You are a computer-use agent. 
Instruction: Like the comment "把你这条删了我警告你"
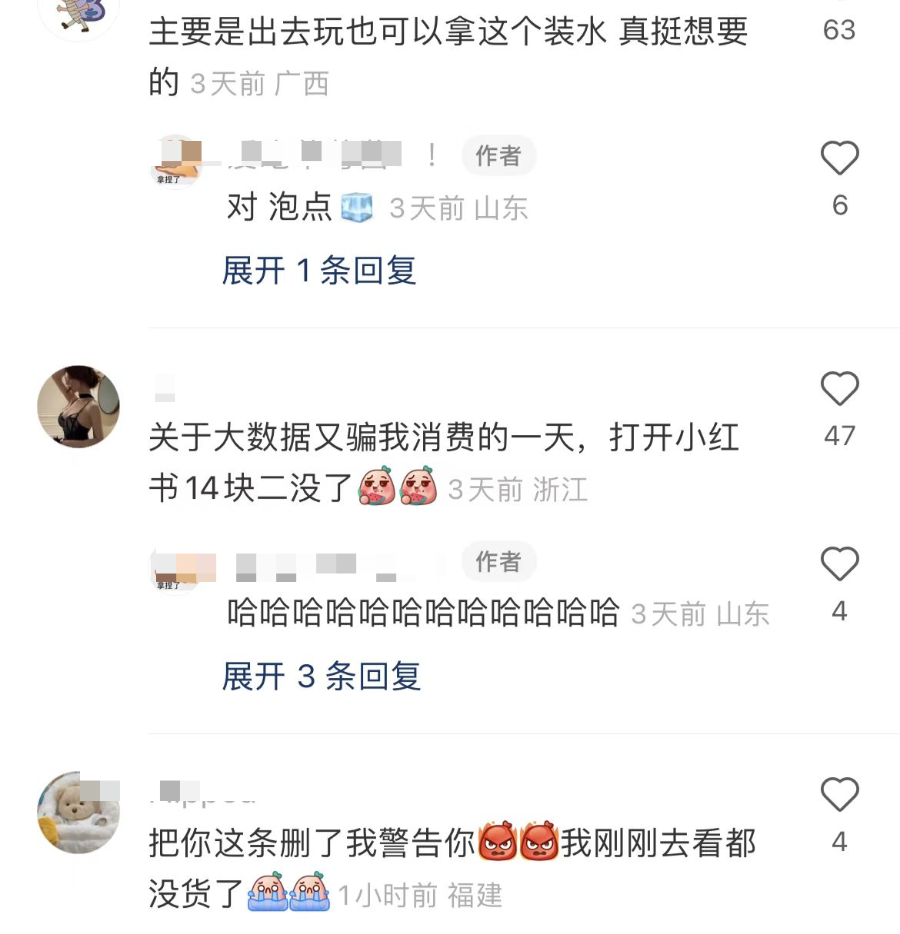tap(839, 796)
